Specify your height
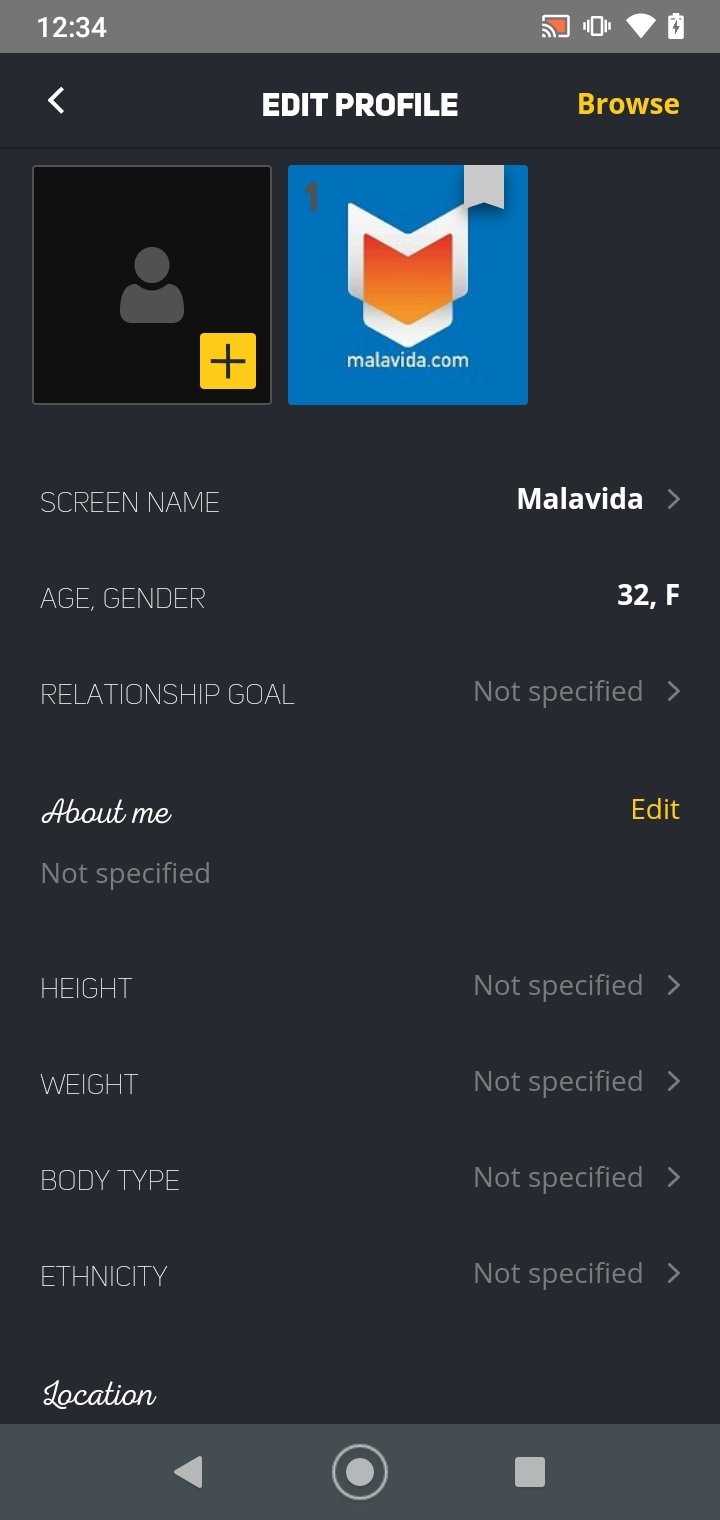This screenshot has height=1520, width=720. (x=360, y=986)
